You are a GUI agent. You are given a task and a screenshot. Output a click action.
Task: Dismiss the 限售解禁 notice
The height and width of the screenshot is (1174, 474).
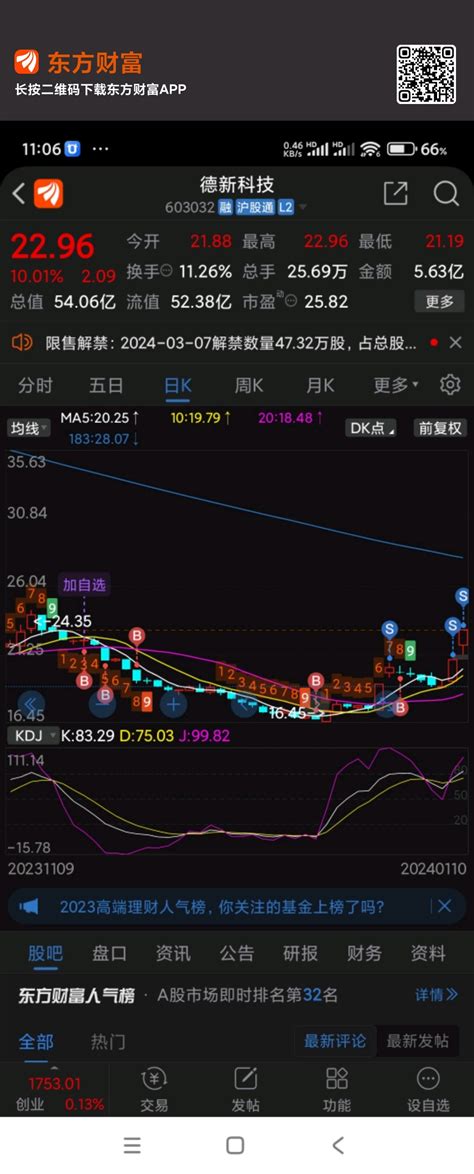455,343
